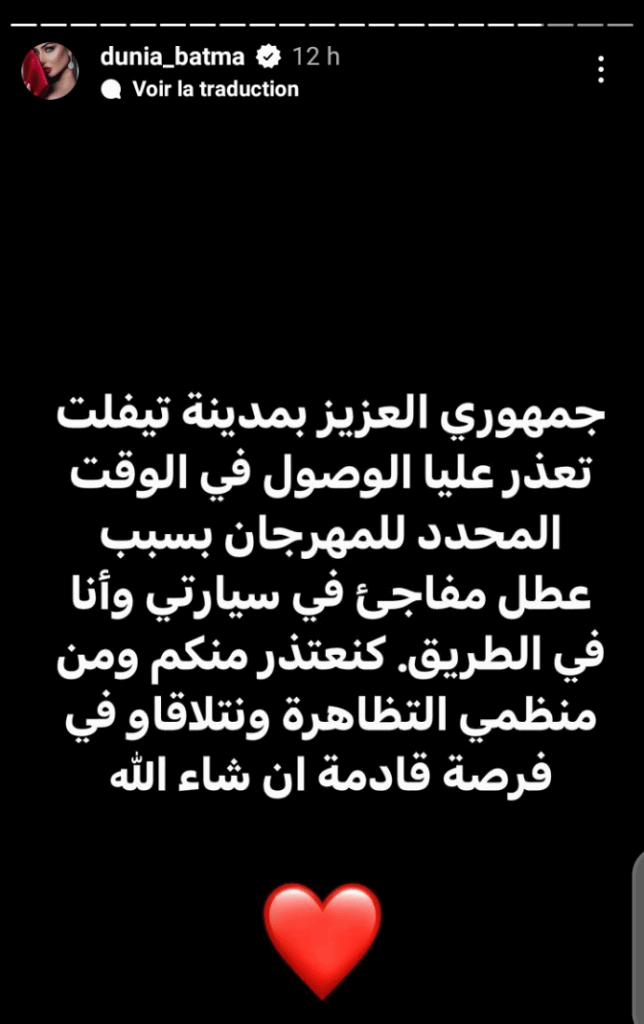Screen dimensions: 644x1024
Task: Open the story overflow menu
Action: click(600, 70)
